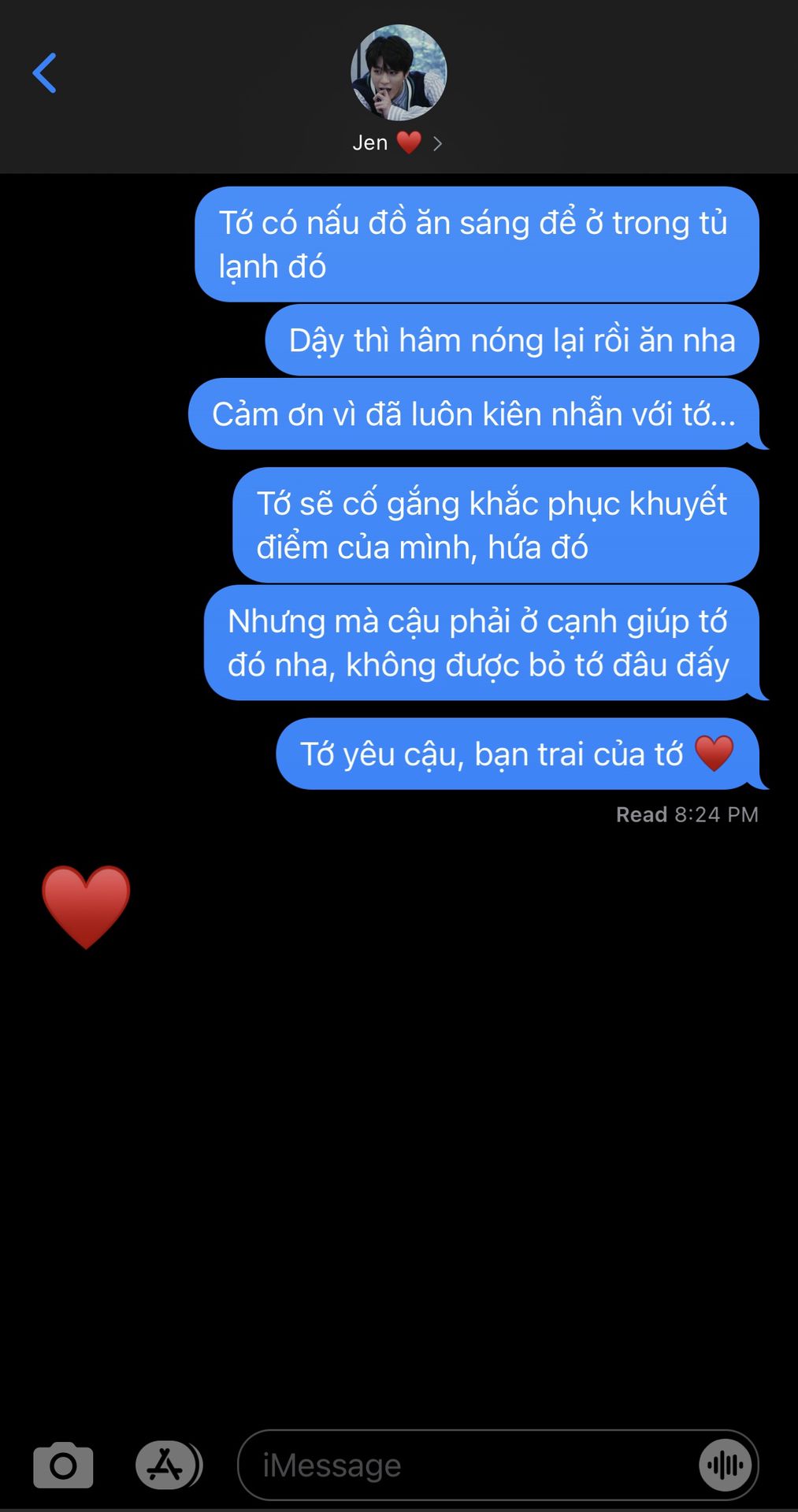Open the iMessage App Store drawer
Image resolution: width=798 pixels, height=1512 pixels.
click(x=166, y=1466)
